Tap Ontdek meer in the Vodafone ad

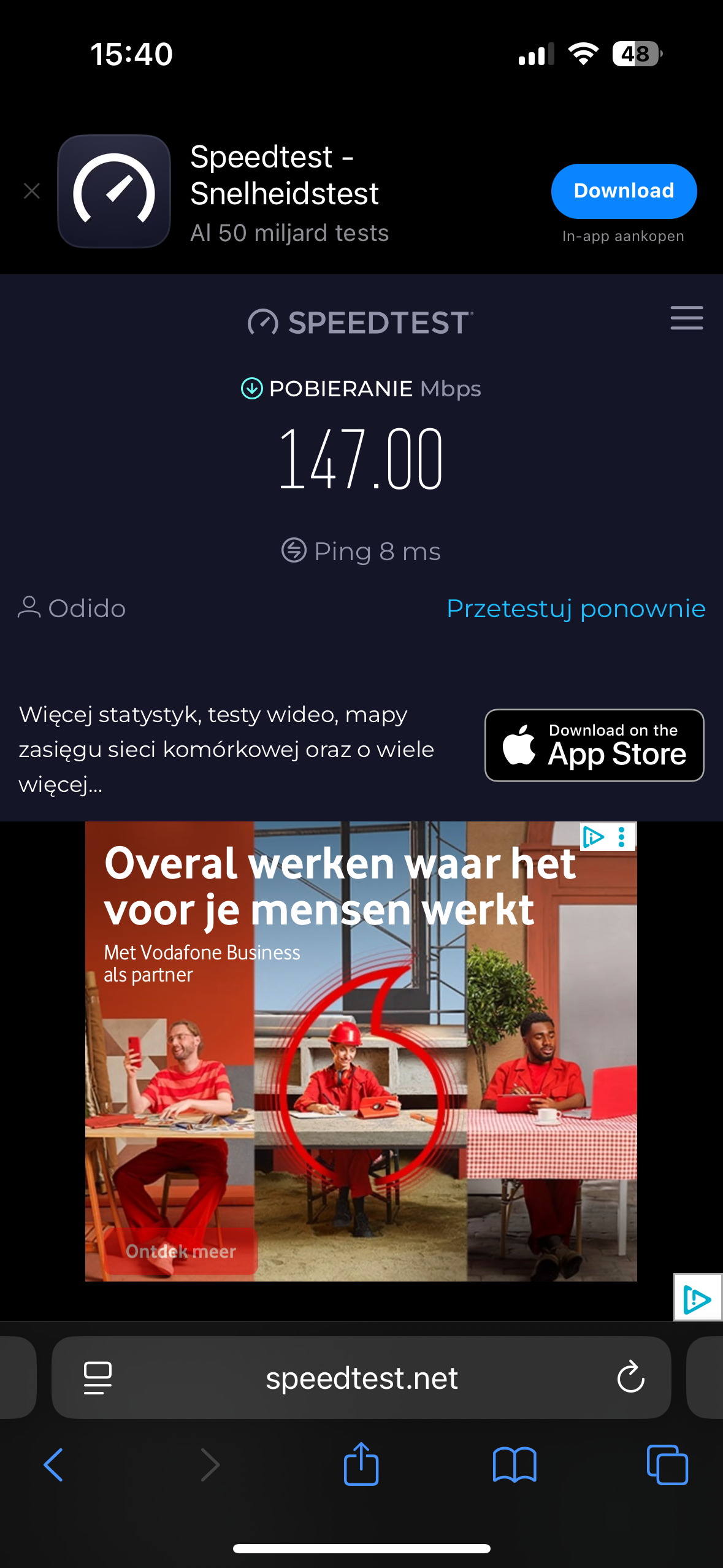(181, 1251)
